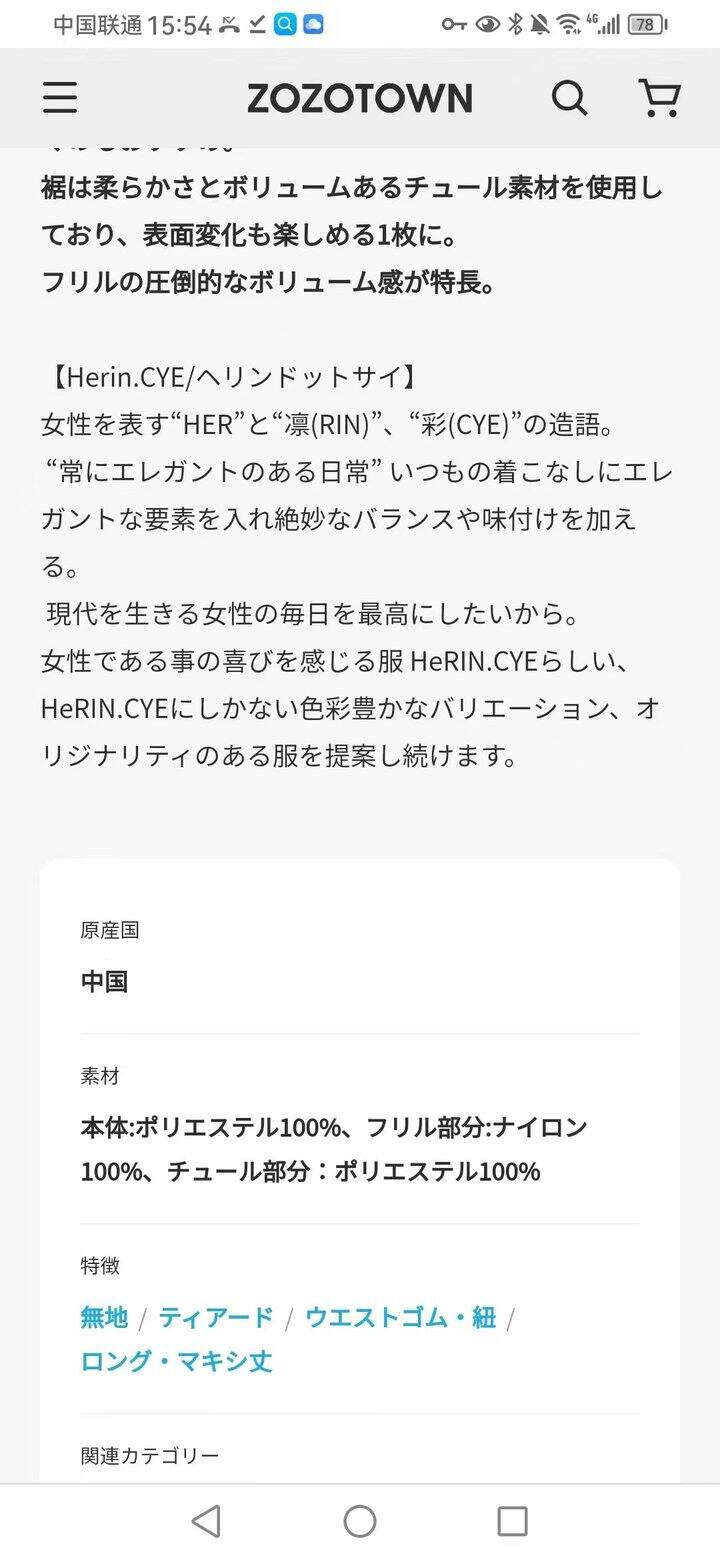Screen dimensions: 720x1560
Task: Tap the ZOZOTOWN logo to go home
Action: [x=360, y=98]
